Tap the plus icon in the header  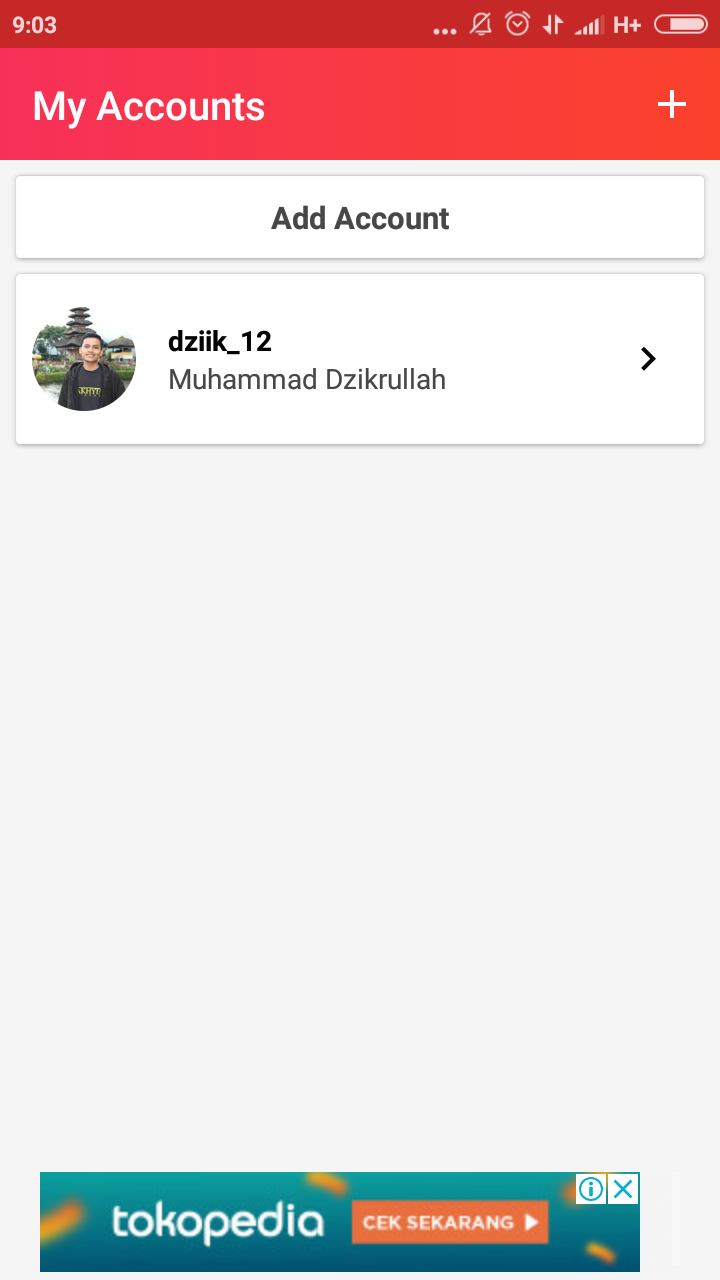[x=672, y=105]
